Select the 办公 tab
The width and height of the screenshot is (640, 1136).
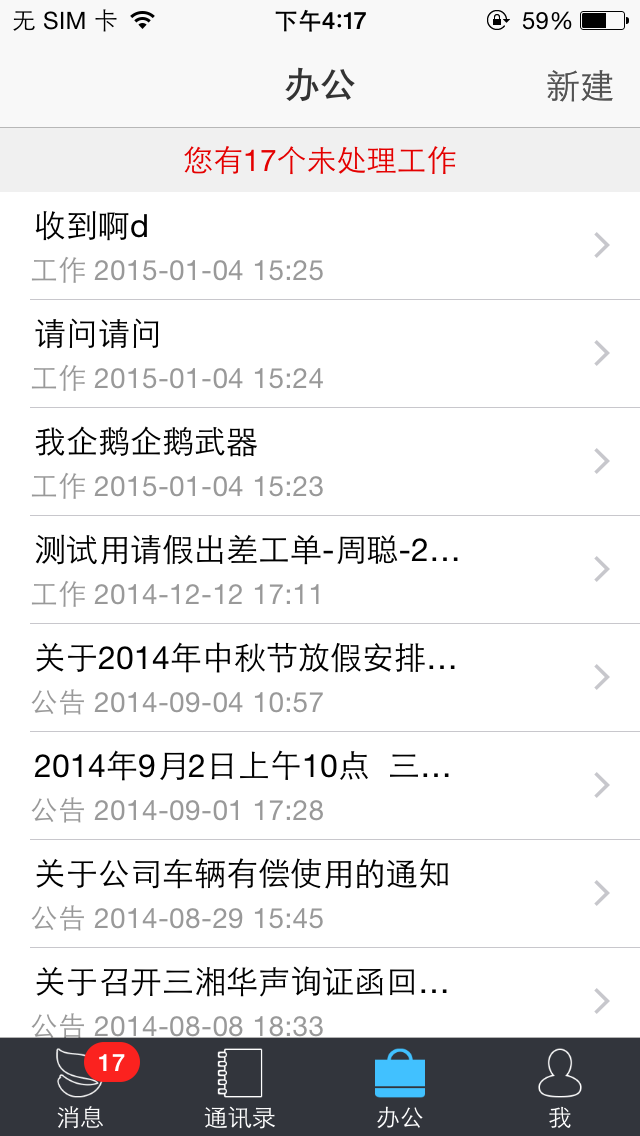[x=399, y=1087]
